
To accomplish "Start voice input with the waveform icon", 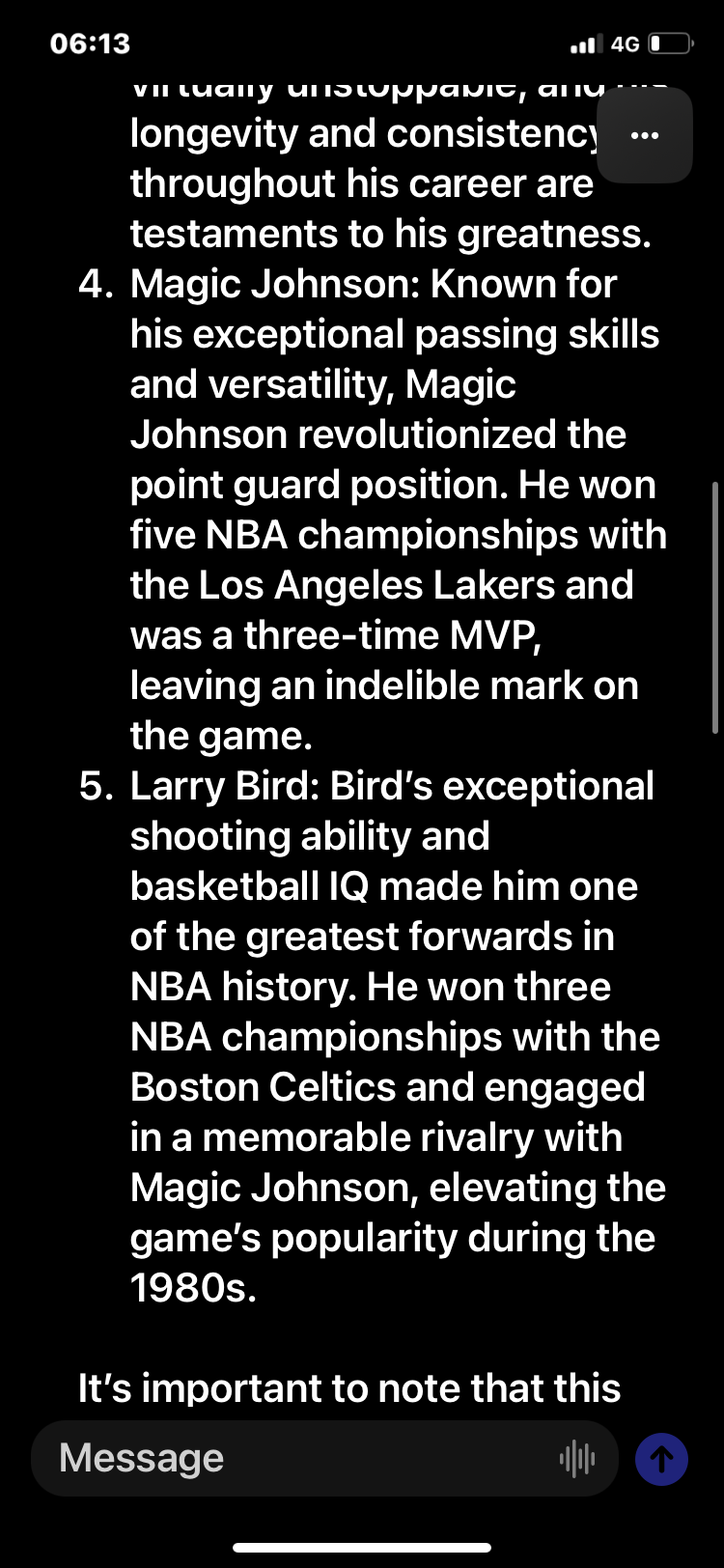I will (x=577, y=1458).
